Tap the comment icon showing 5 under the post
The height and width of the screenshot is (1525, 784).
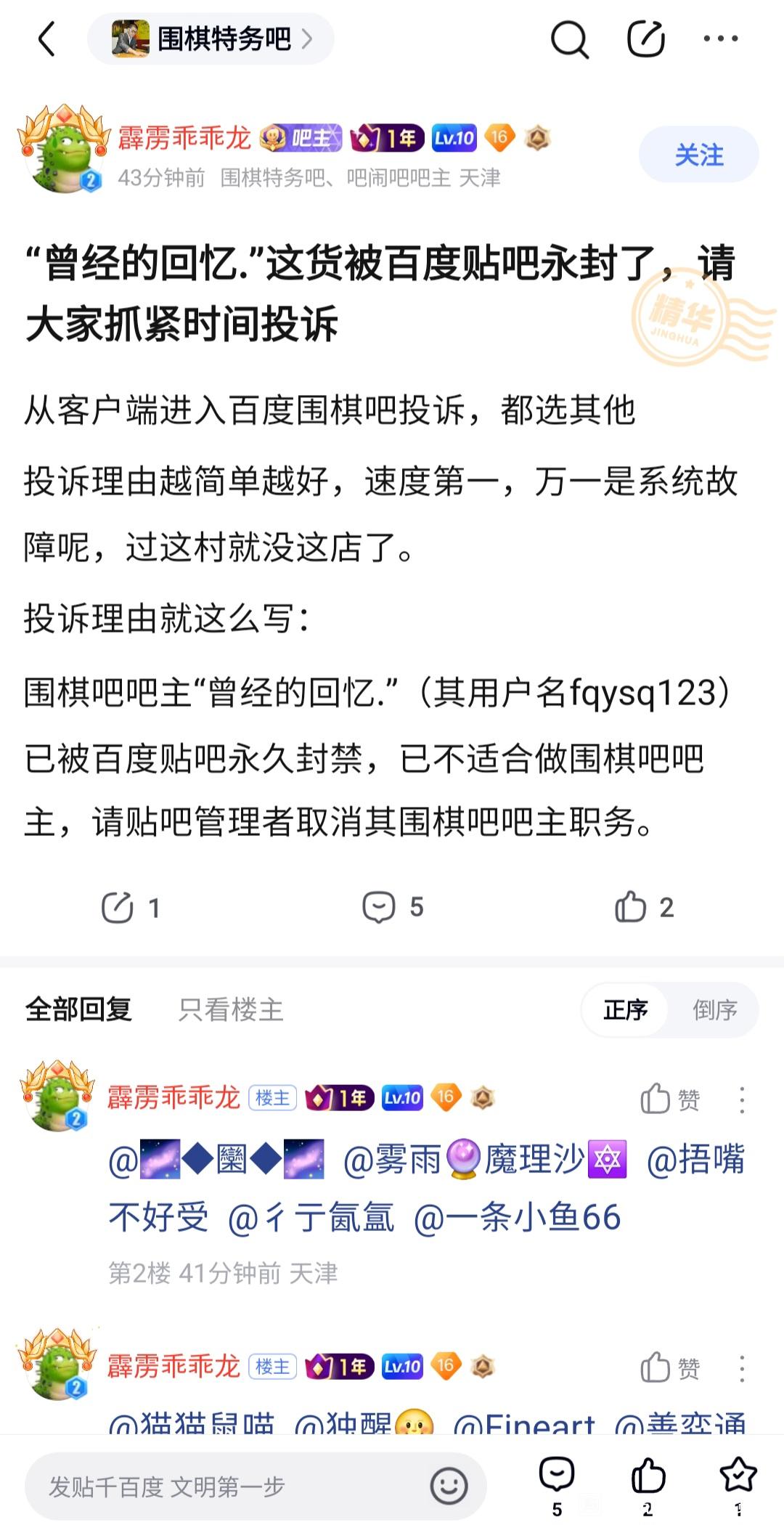coord(393,907)
